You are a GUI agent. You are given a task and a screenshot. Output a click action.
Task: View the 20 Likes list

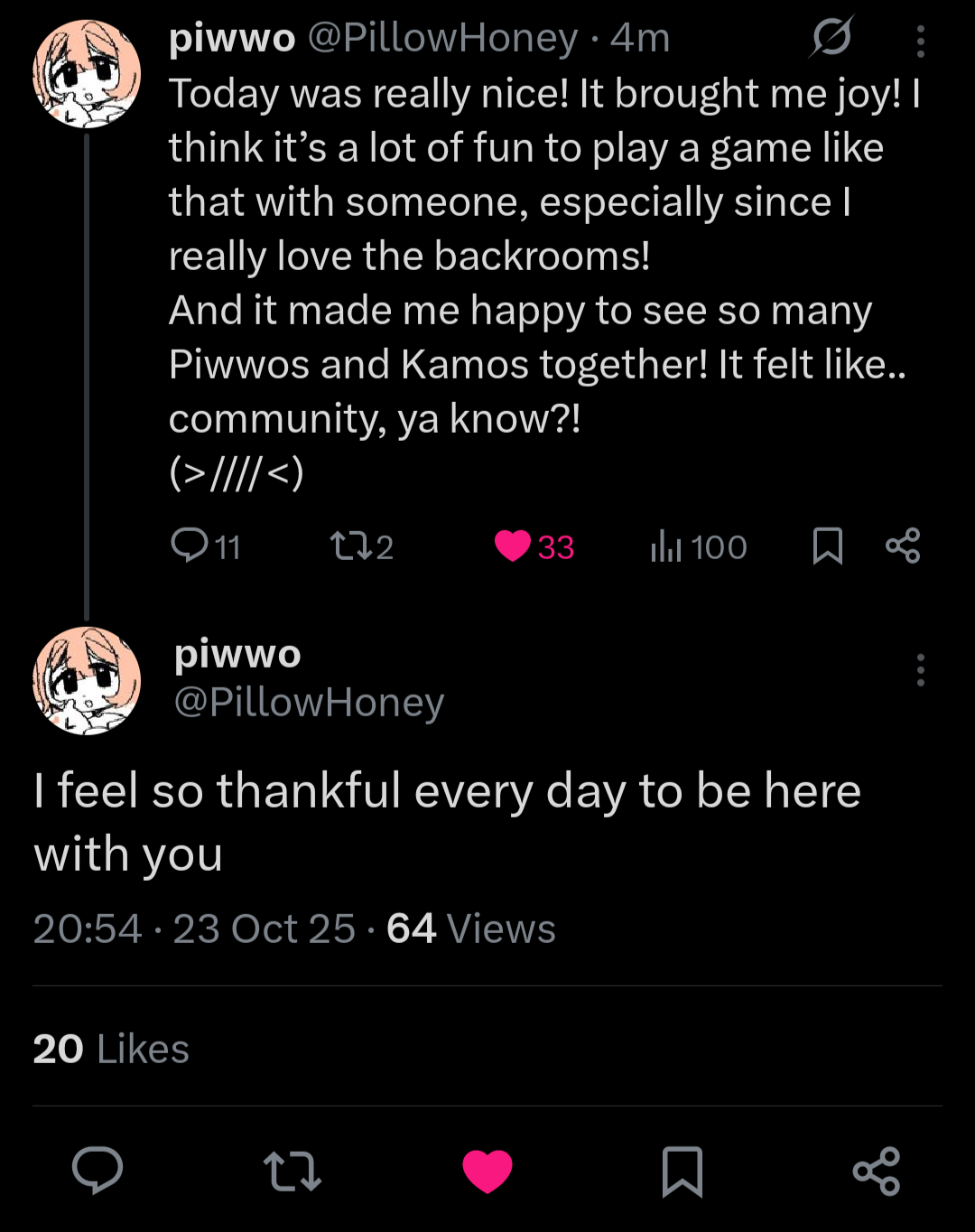point(111,1049)
